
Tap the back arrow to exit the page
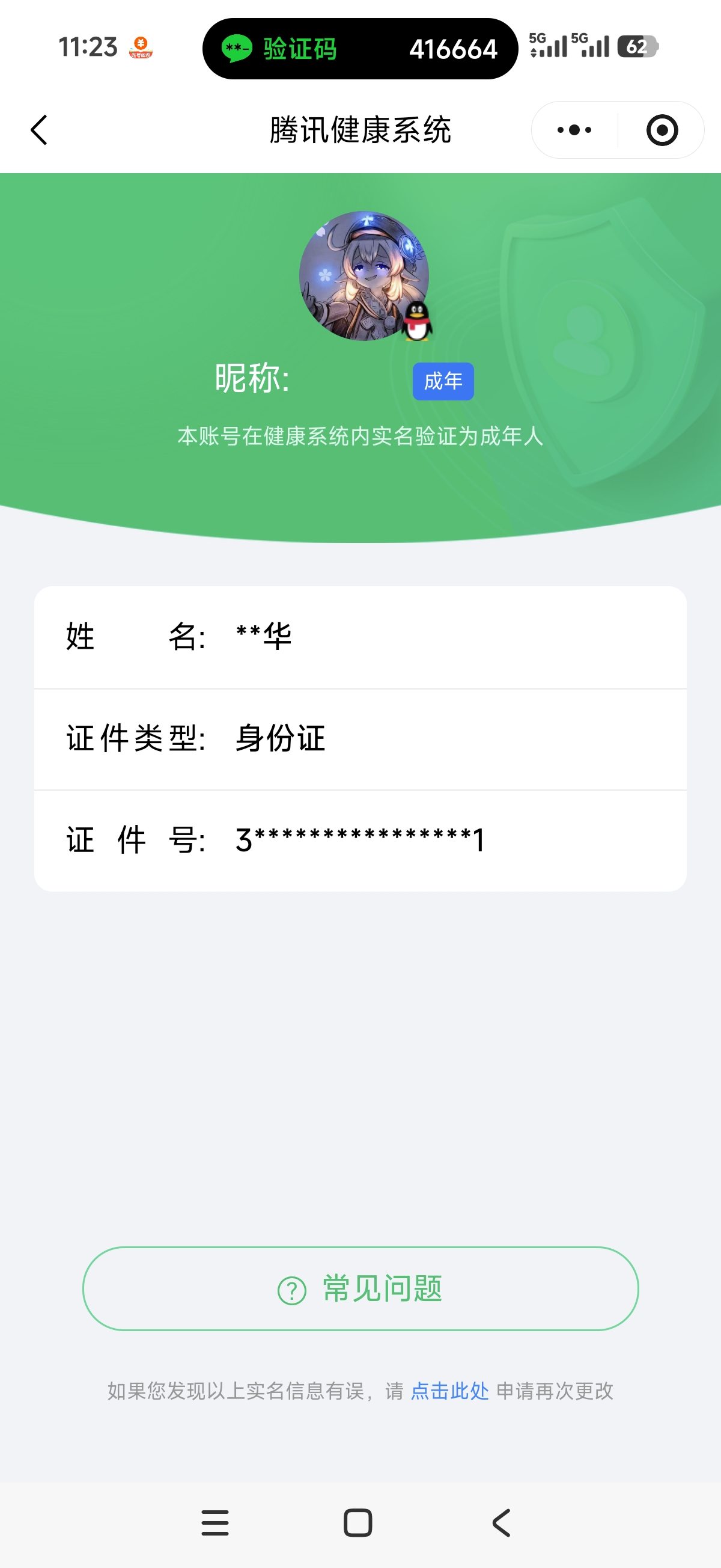[x=38, y=130]
